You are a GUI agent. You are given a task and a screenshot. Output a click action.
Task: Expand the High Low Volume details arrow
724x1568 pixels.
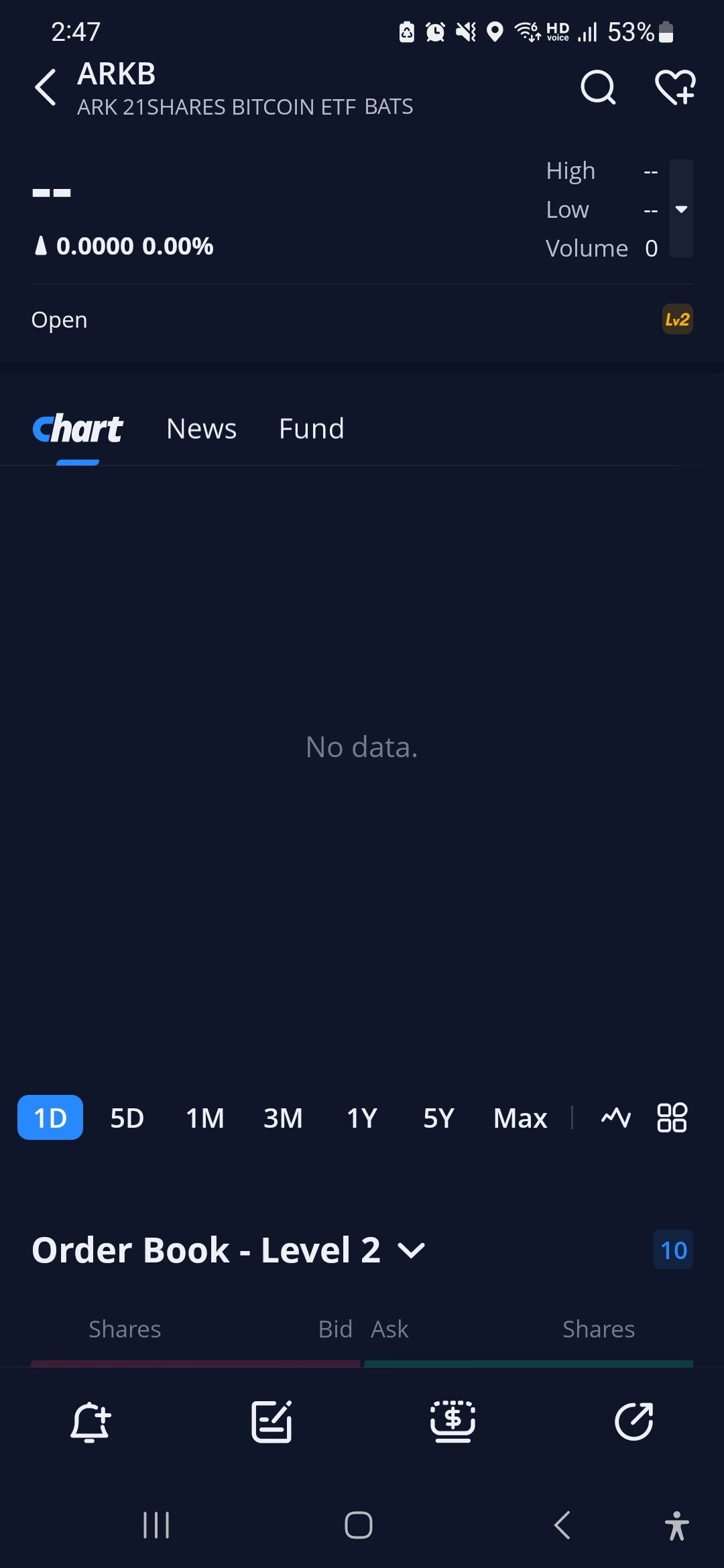click(681, 209)
